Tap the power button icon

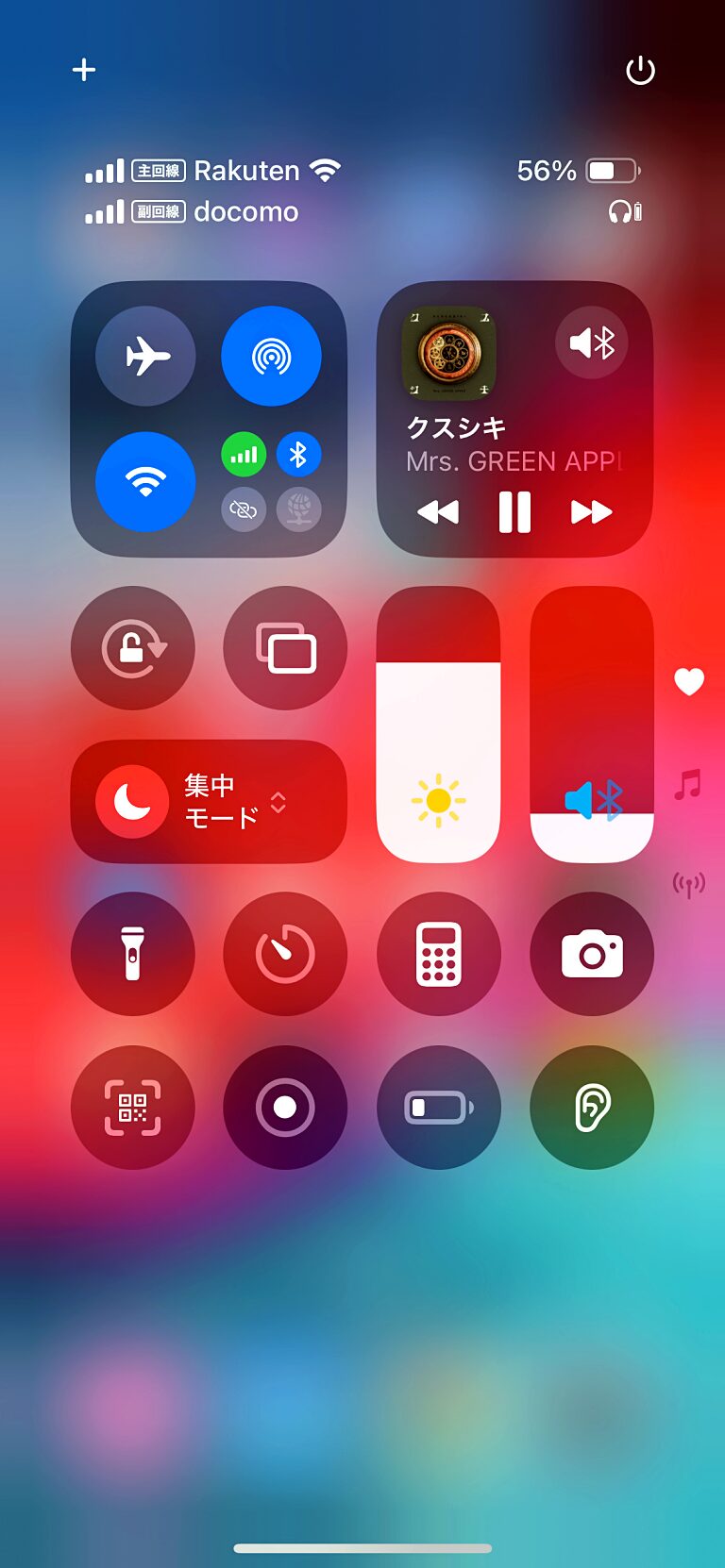[640, 70]
